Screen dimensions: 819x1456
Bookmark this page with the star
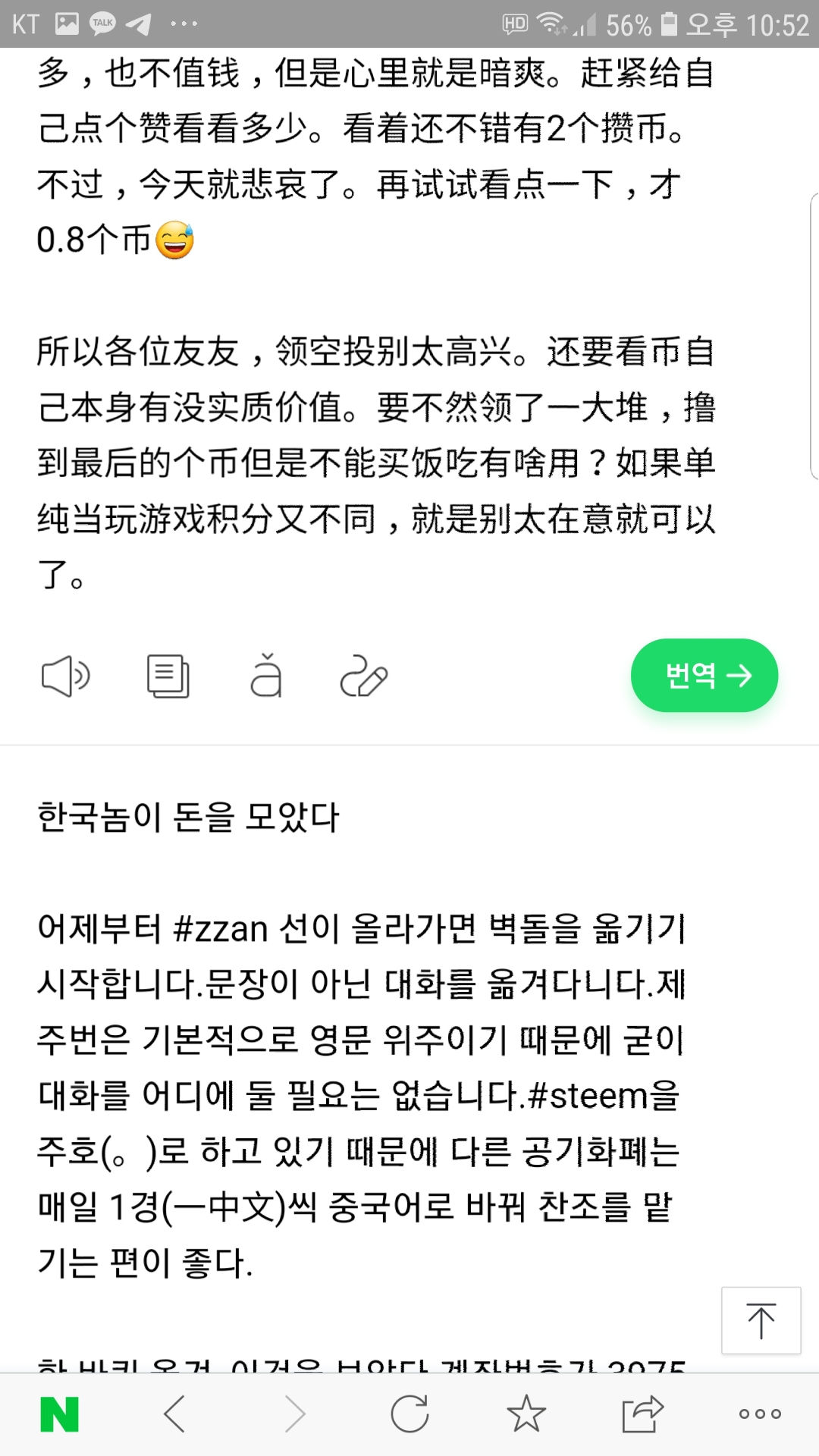pyautogui.click(x=526, y=1414)
